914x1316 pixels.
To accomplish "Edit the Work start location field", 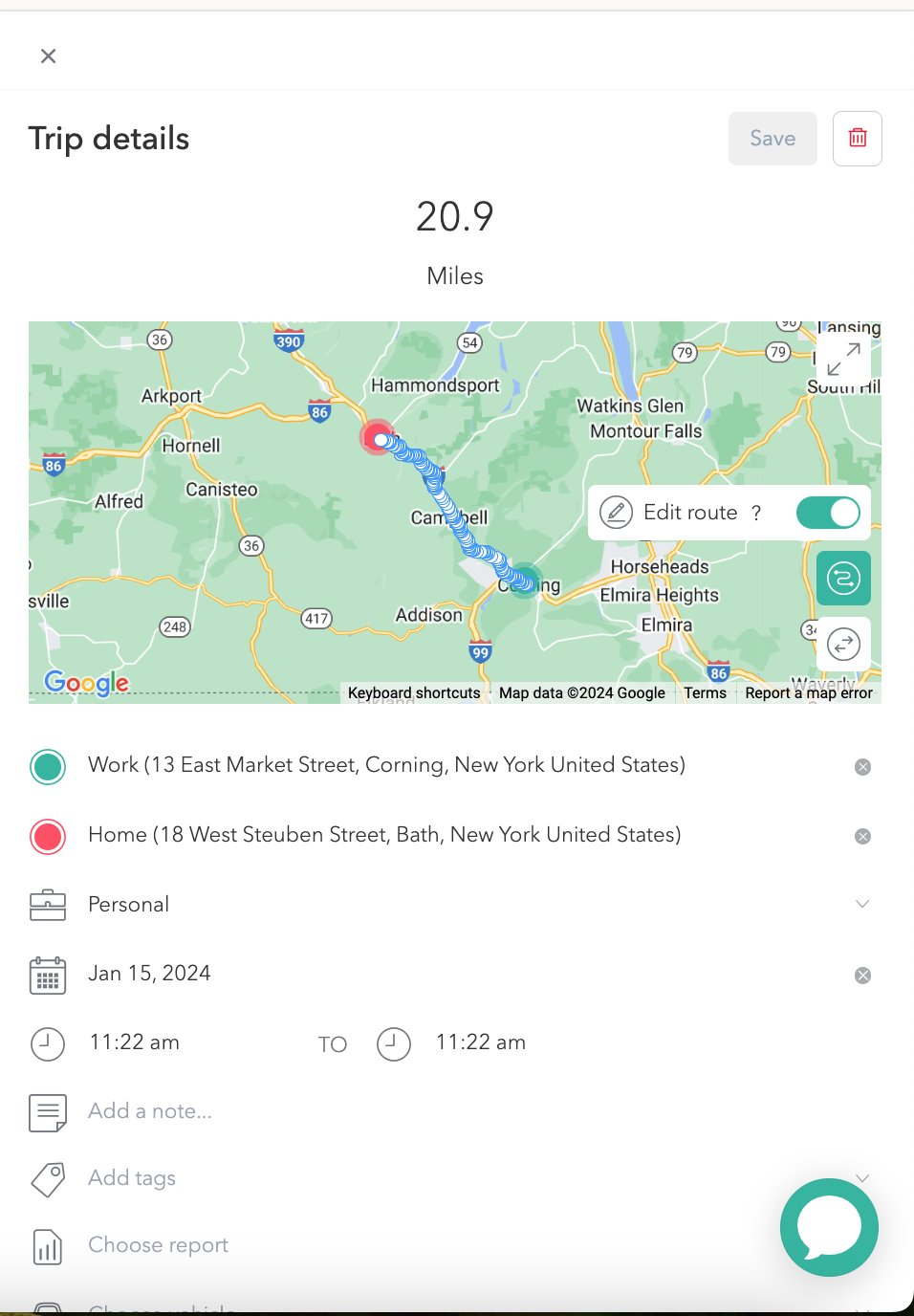I will click(386, 765).
